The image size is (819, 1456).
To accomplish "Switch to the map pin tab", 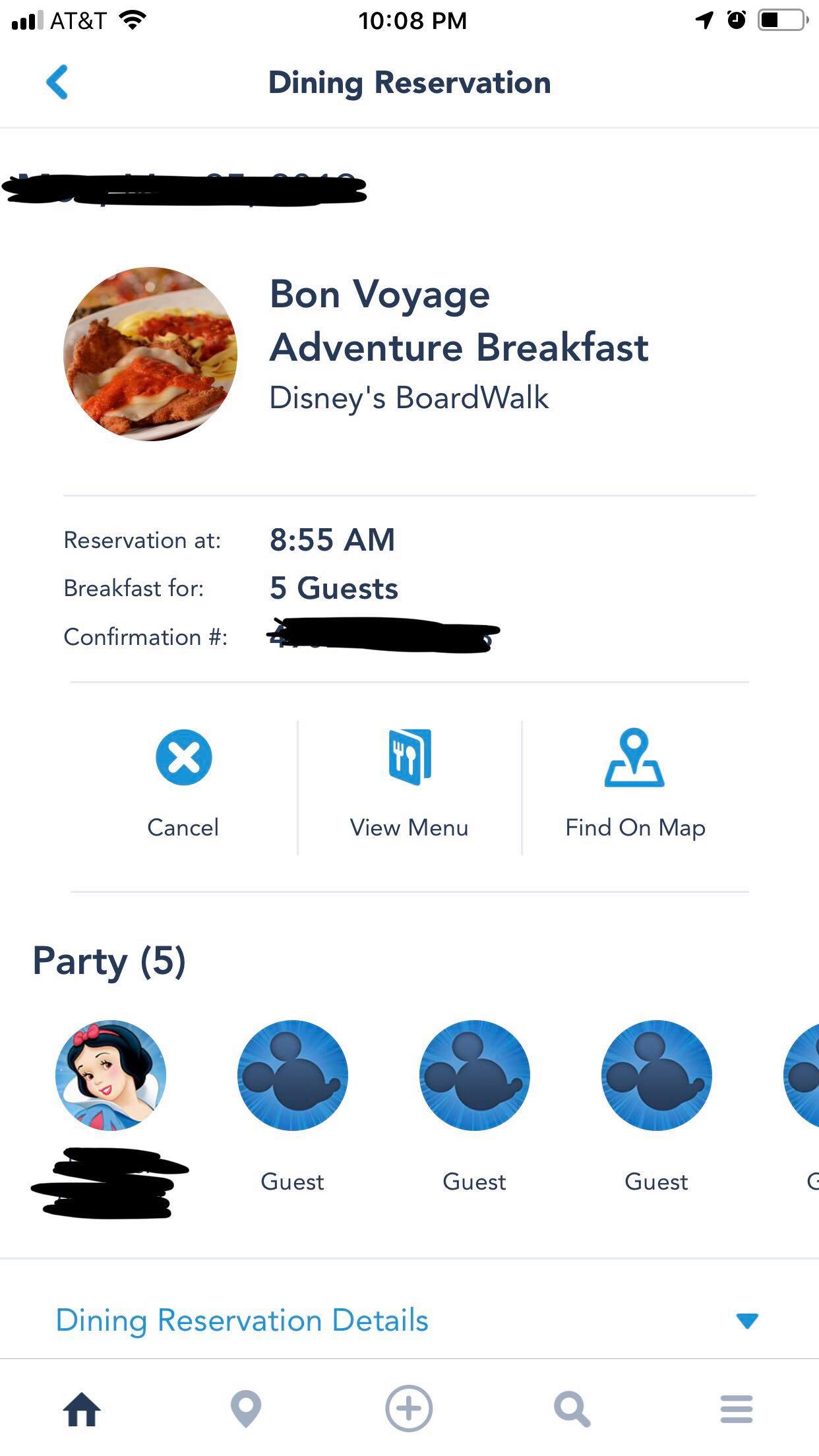I will coord(246,1409).
